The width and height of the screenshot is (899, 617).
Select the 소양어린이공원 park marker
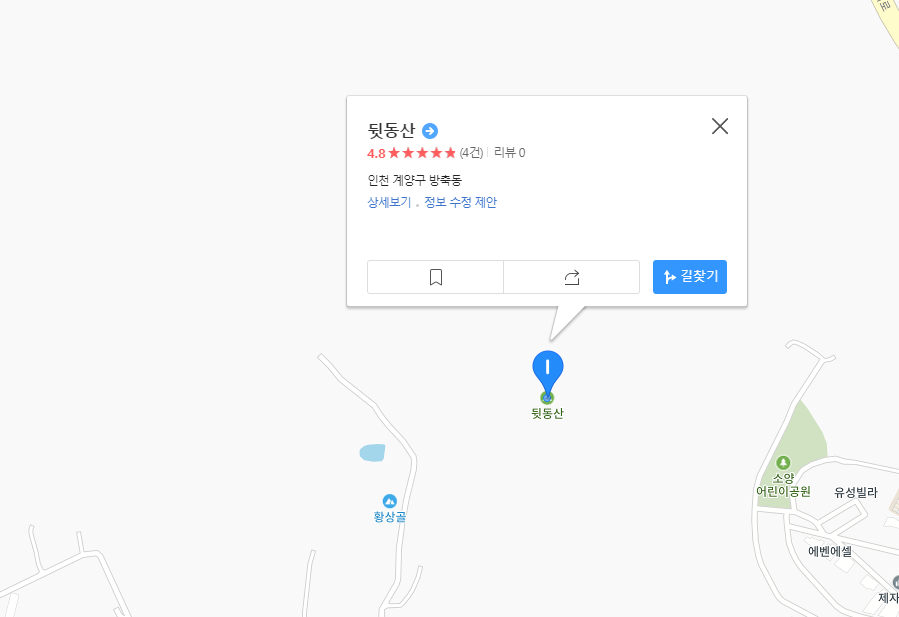click(783, 462)
